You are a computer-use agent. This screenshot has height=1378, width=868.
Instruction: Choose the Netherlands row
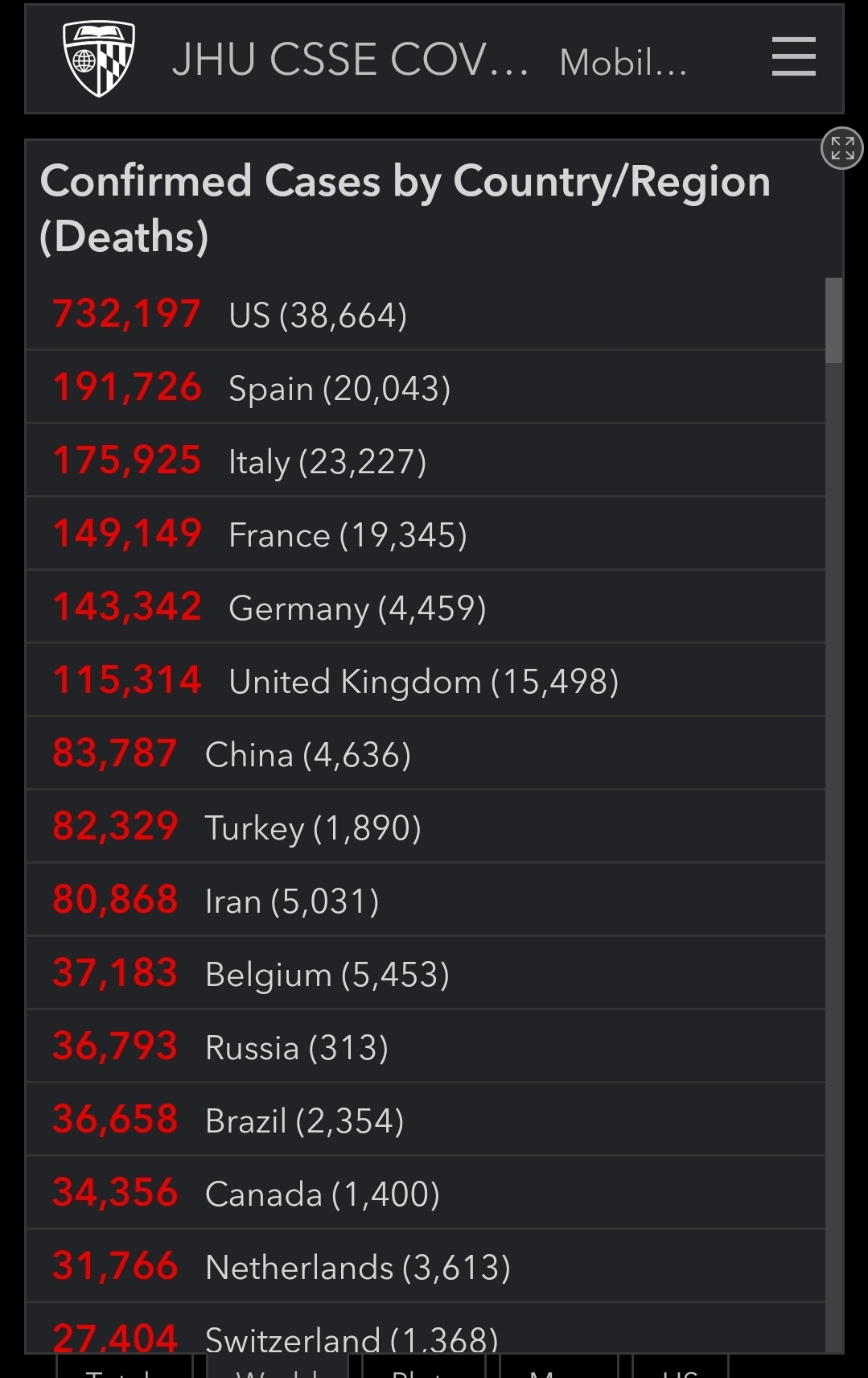tap(426, 1266)
